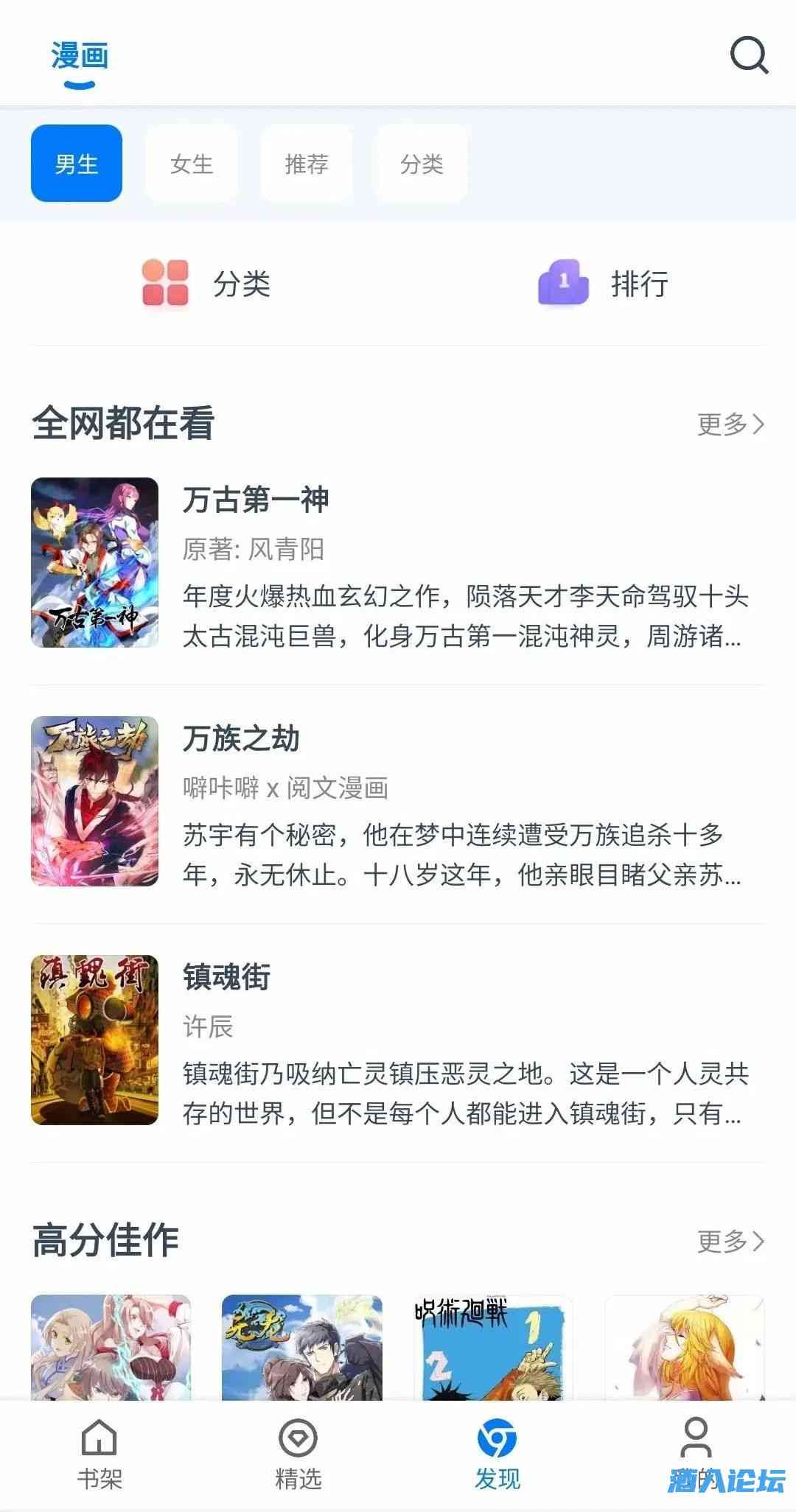Open the 咒術迴戰 cover in 高分佳作
This screenshot has width=796, height=1512.
tap(492, 1348)
